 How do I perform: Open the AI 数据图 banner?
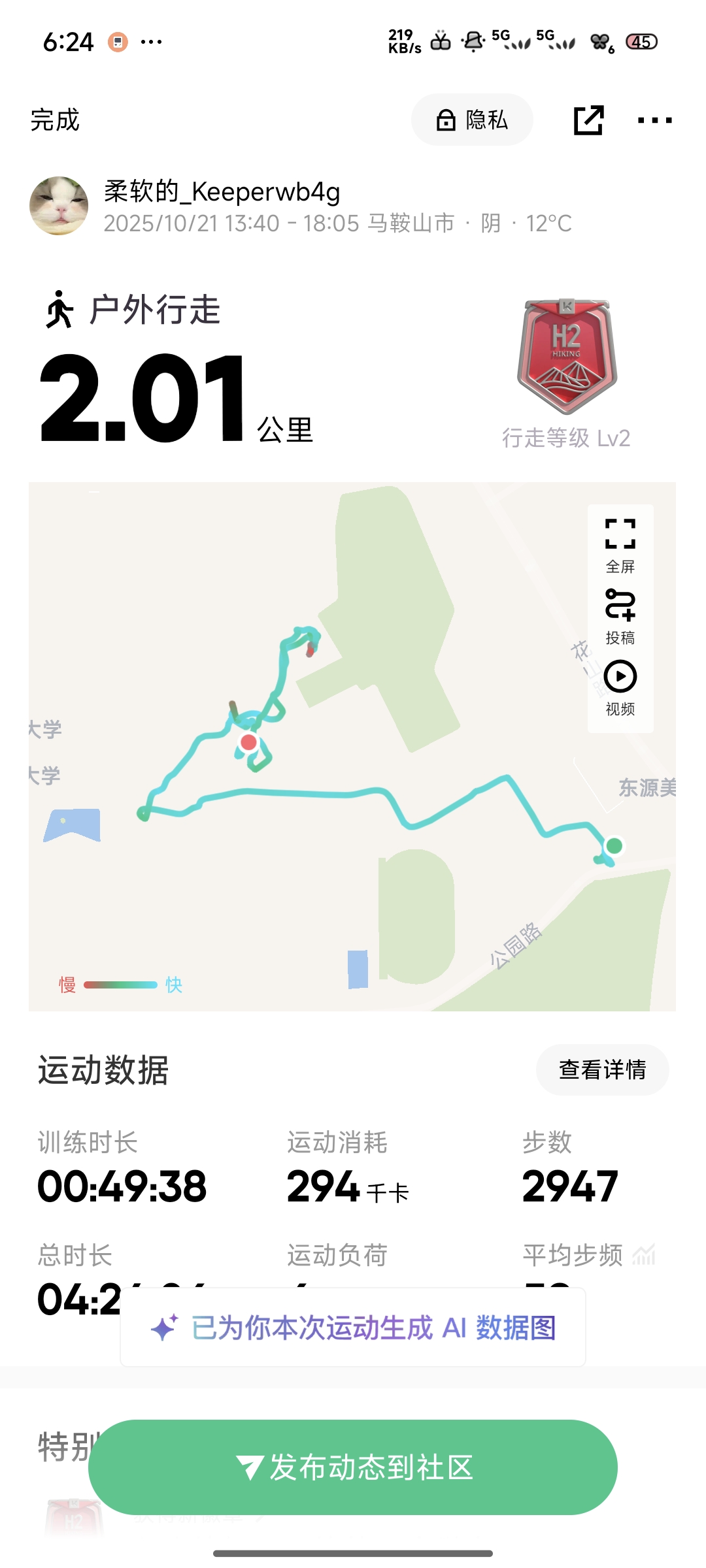click(353, 1328)
